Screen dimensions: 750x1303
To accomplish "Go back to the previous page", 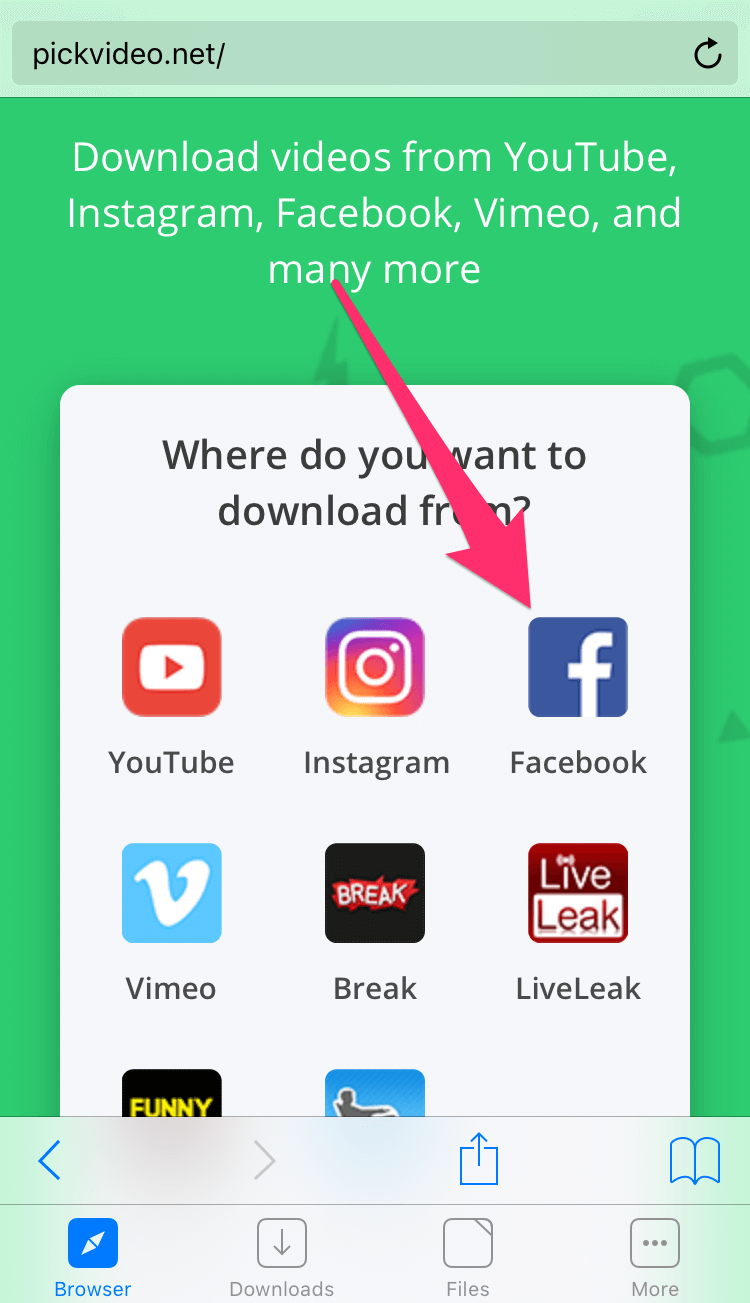I will [49, 1160].
